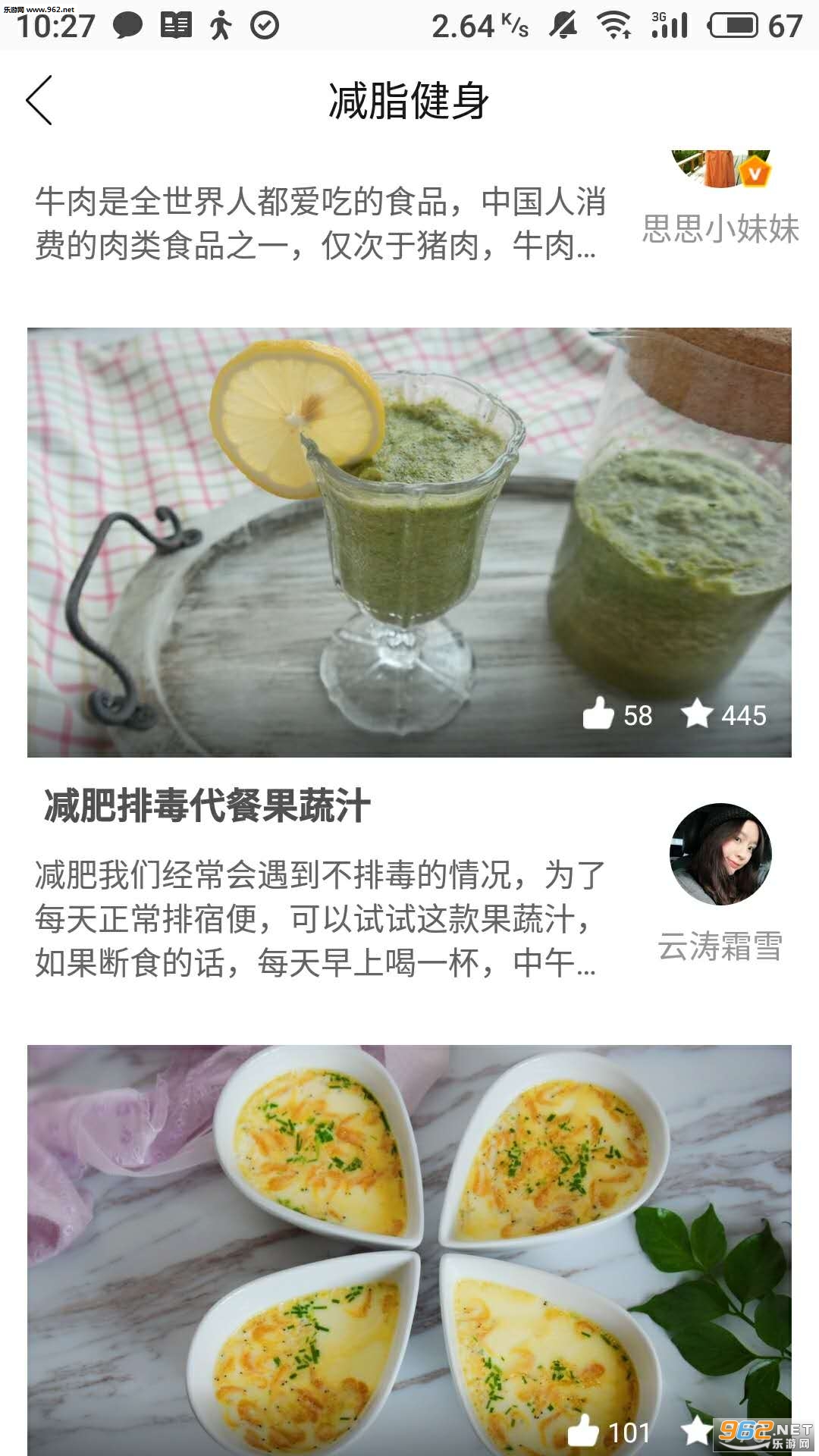Screen dimensions: 819x1456
Task: Open recipe titled 减肥排毒代餐果蔬汁
Action: [x=207, y=805]
